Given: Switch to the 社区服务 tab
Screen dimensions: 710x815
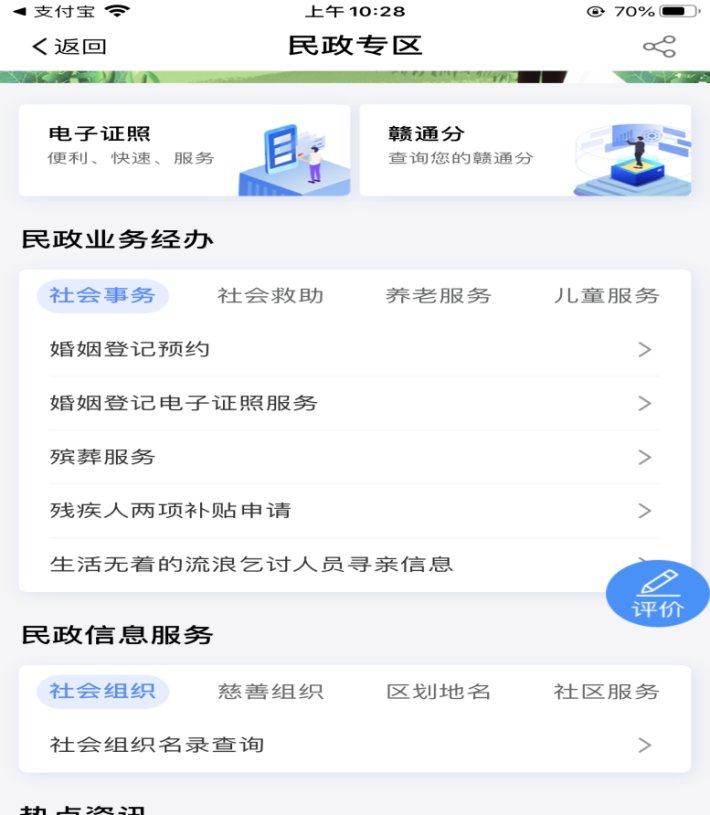Looking at the screenshot, I should pyautogui.click(x=606, y=691).
